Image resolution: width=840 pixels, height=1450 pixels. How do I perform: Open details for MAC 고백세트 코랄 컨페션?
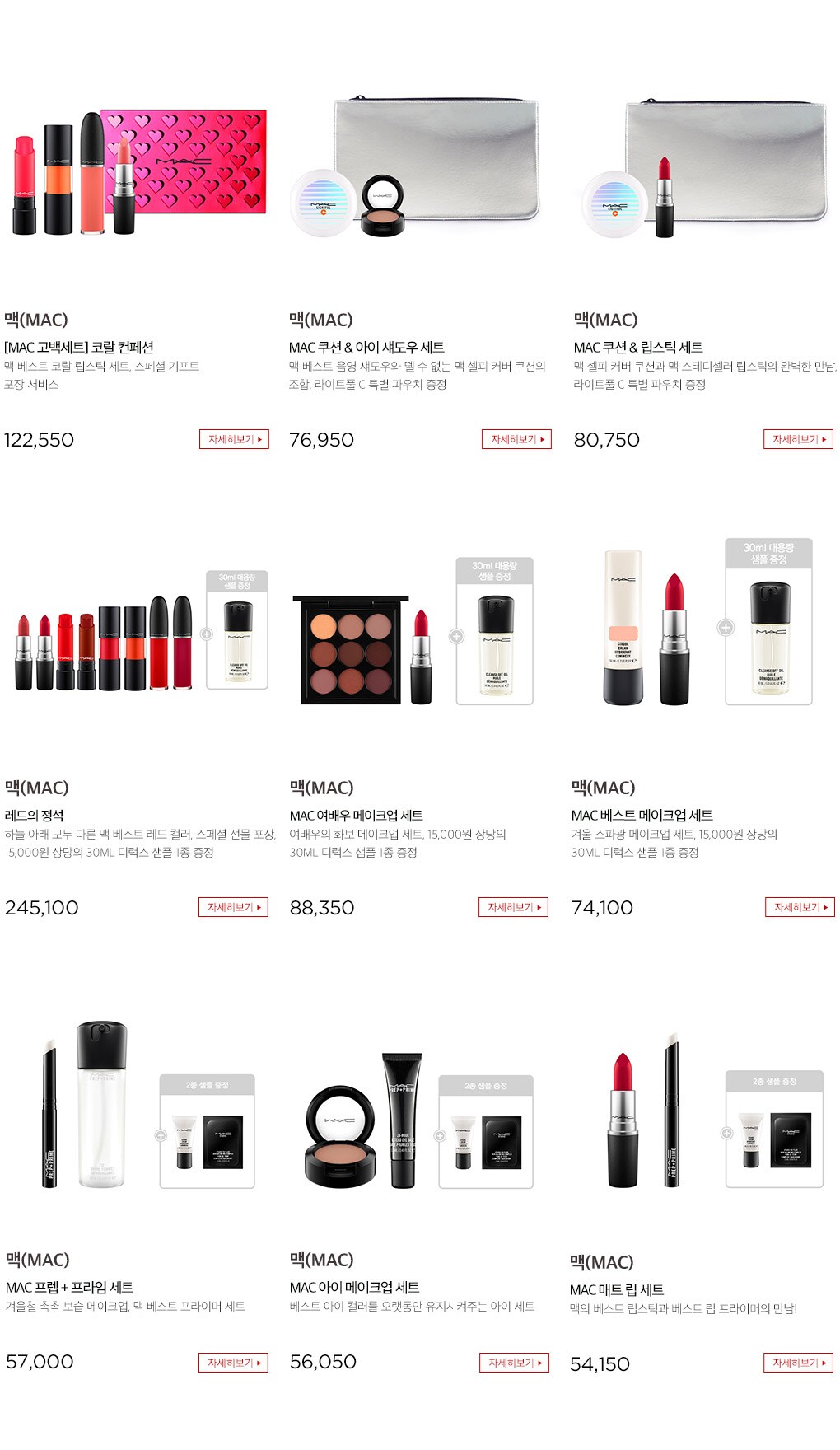(x=234, y=439)
